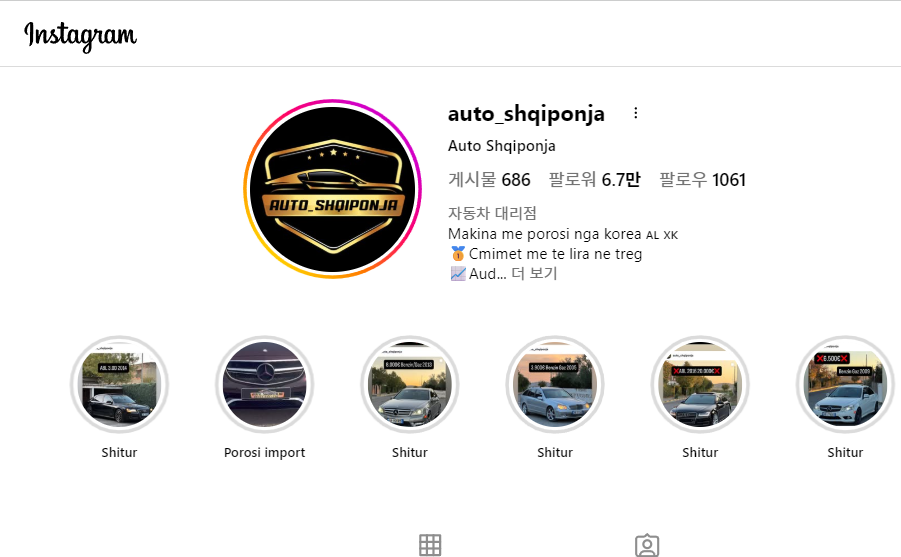Switch to the tagged posts tab
This screenshot has width=901, height=557.
(647, 545)
